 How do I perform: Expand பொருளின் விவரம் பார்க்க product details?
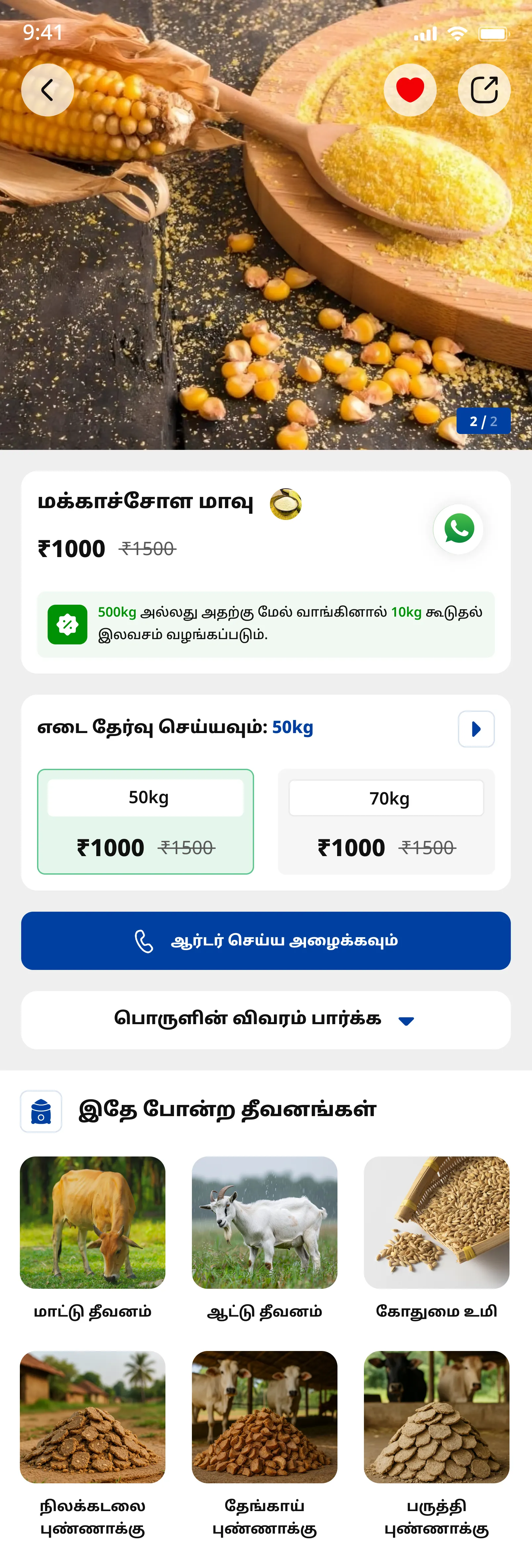266,1020
